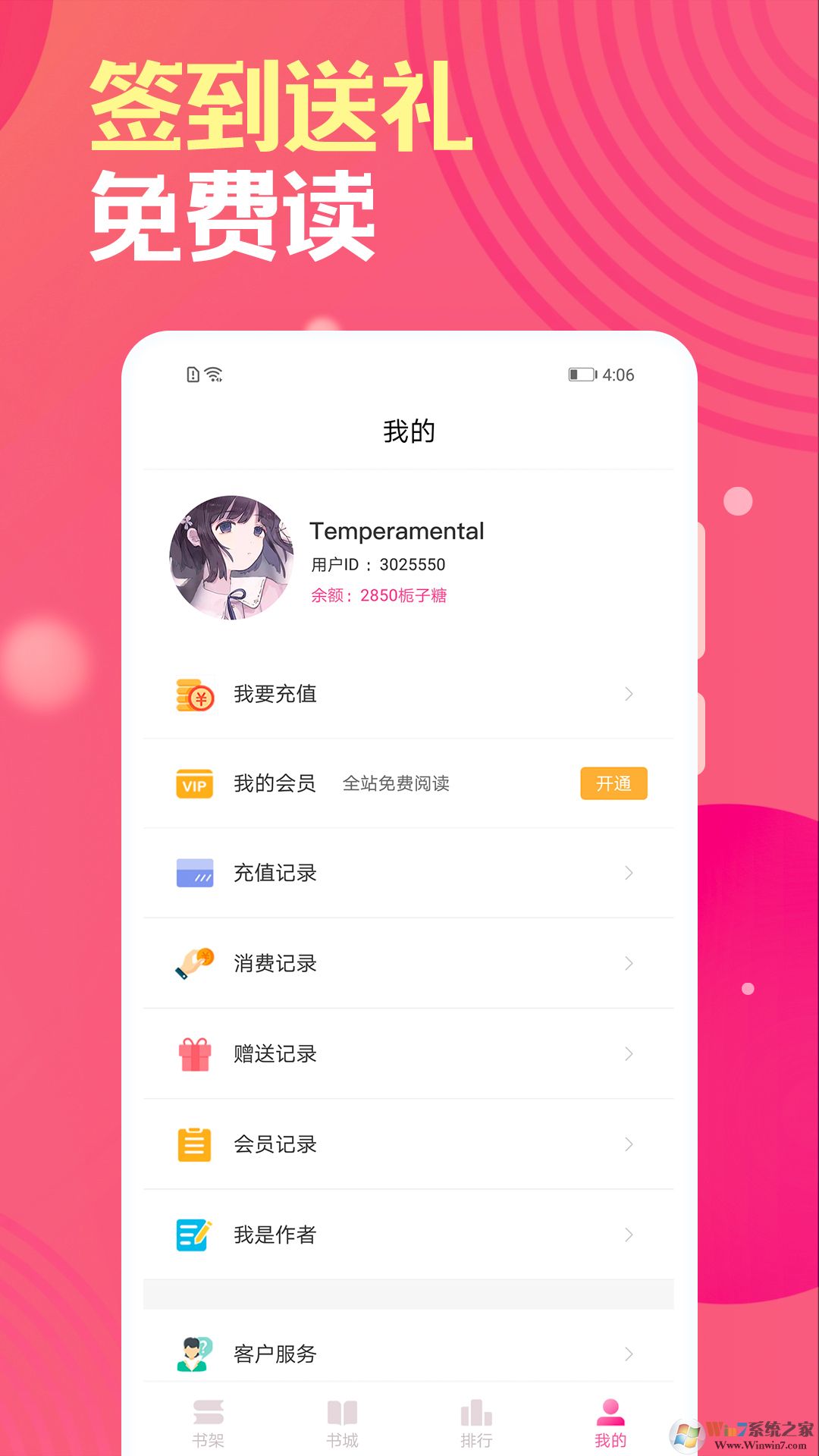Click the balance 2850栀子糖 text
Image resolution: width=819 pixels, height=1456 pixels.
pyautogui.click(x=378, y=596)
